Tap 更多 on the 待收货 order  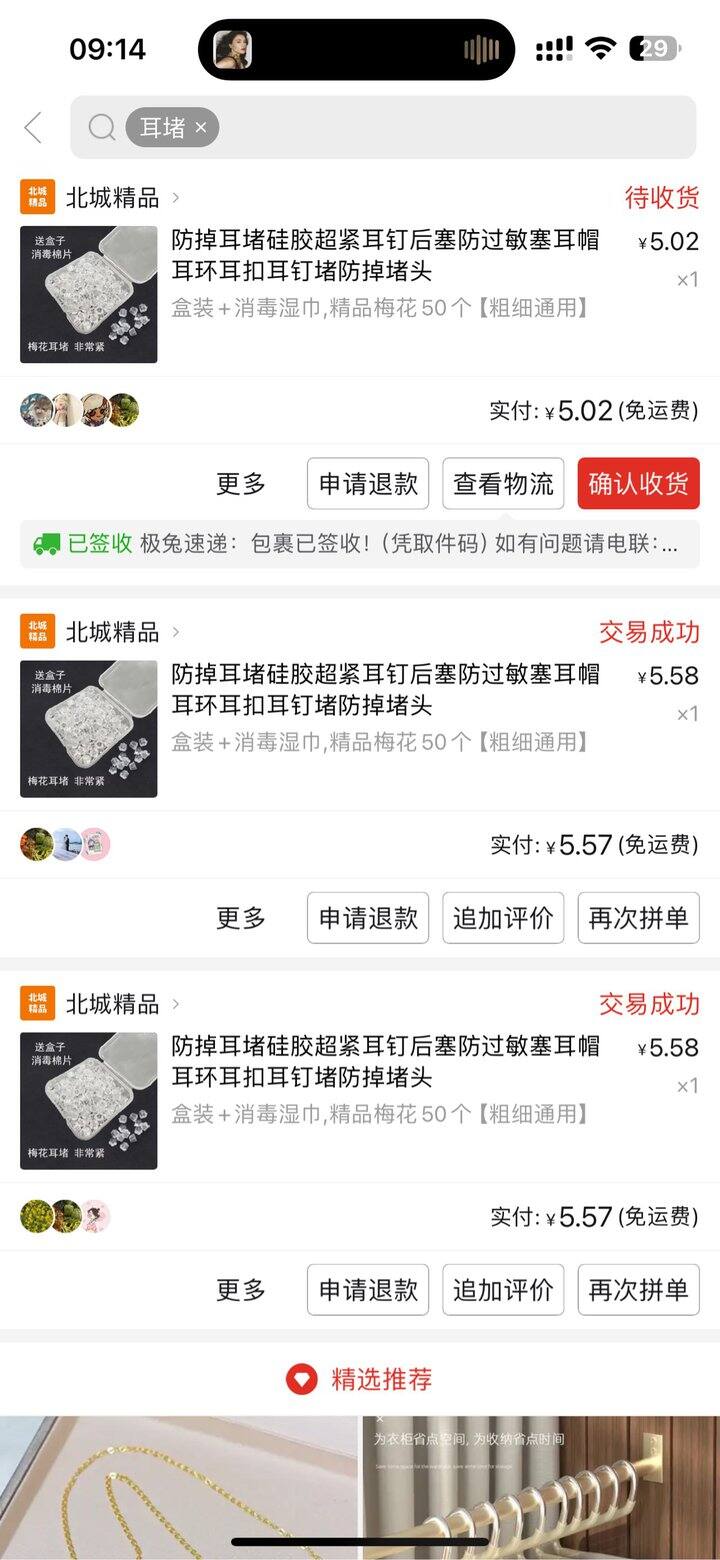(x=241, y=484)
